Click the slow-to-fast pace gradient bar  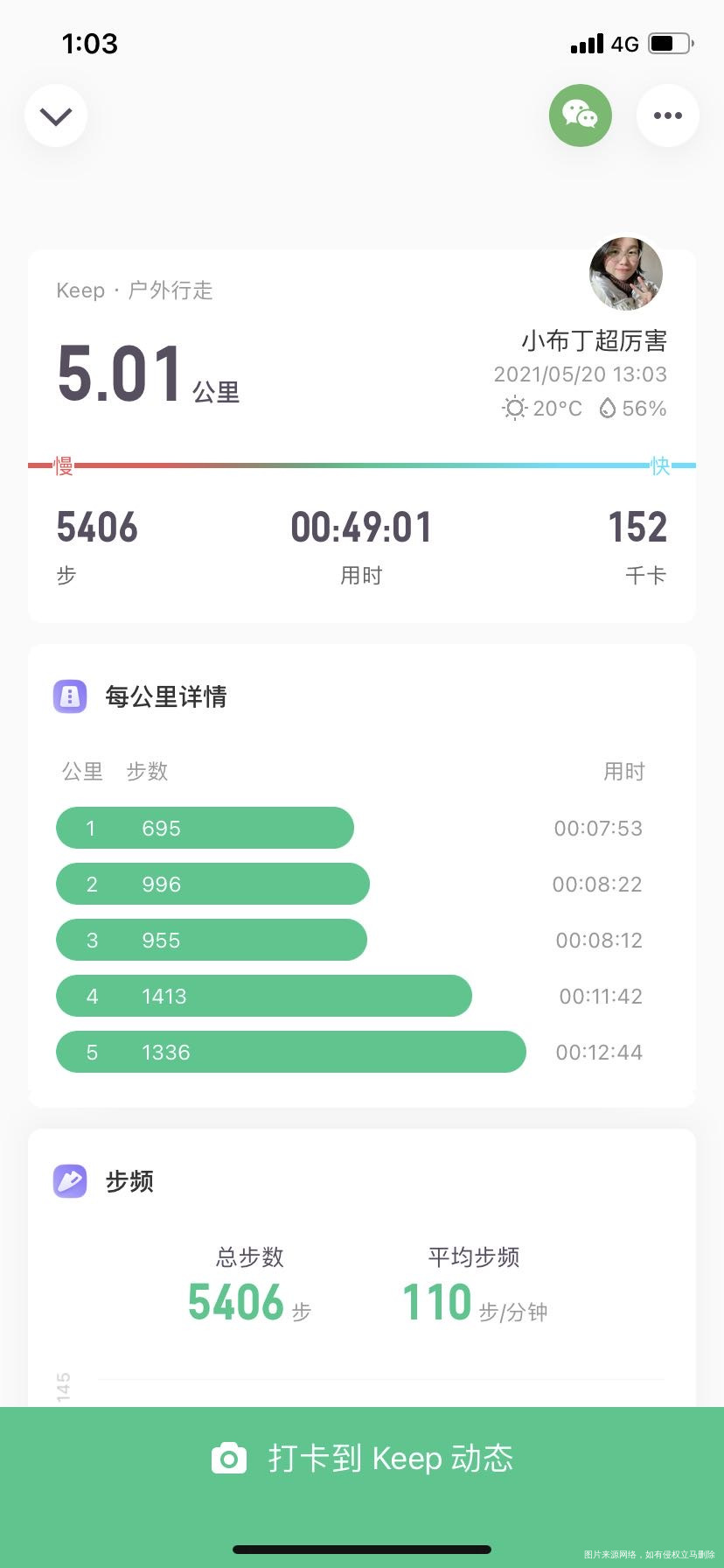point(362,465)
